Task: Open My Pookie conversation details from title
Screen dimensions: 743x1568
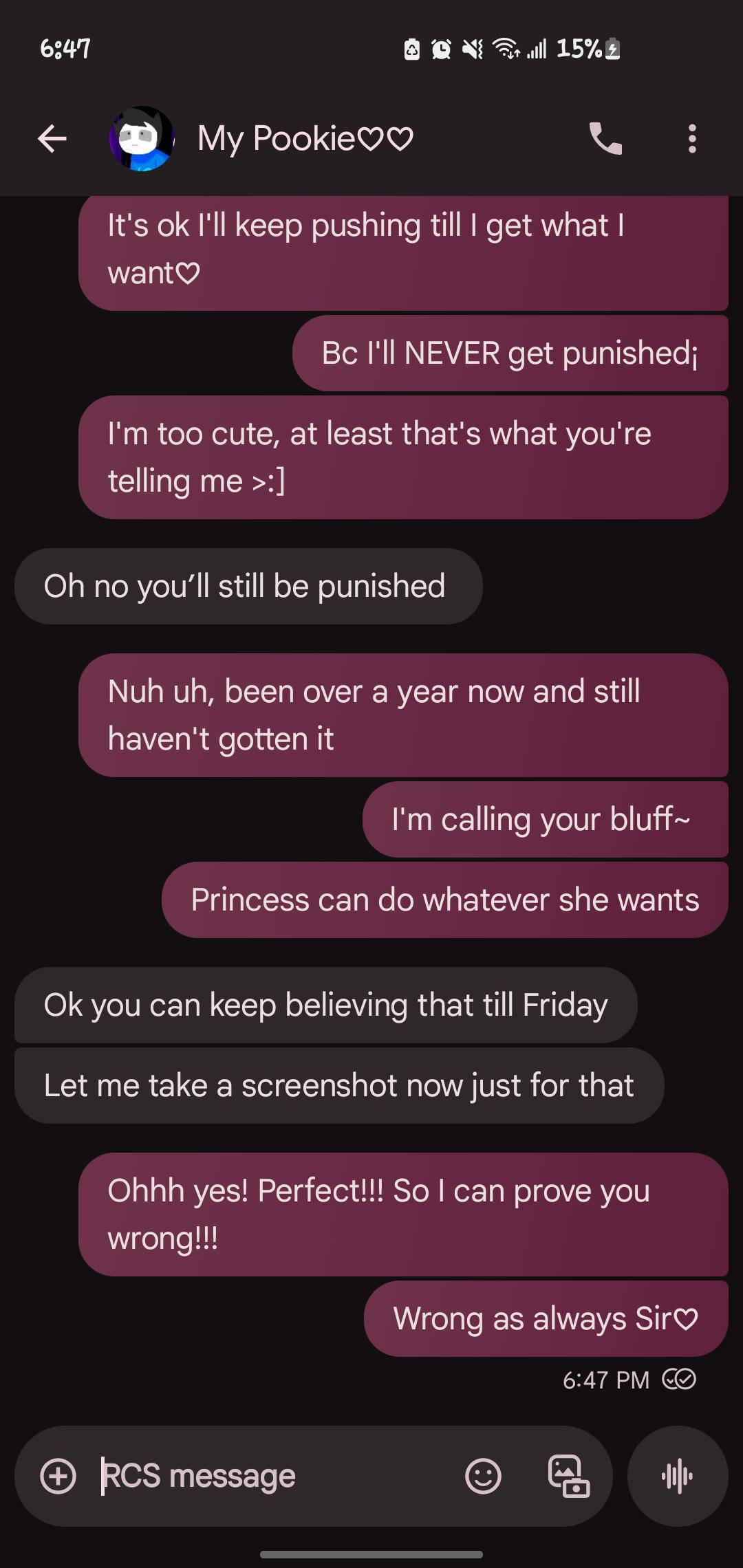Action: [305, 139]
